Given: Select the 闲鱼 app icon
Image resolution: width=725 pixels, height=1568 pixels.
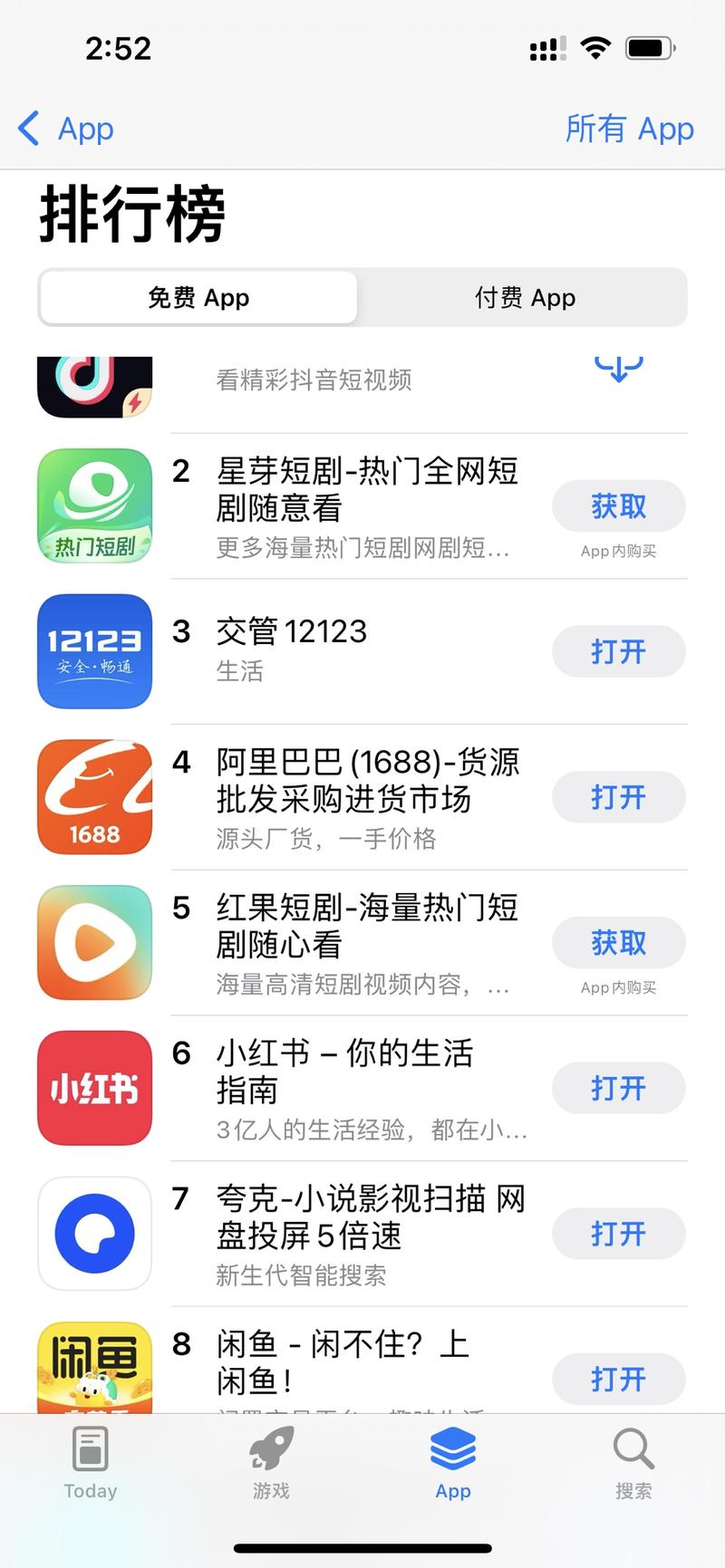Looking at the screenshot, I should click(x=94, y=1368).
